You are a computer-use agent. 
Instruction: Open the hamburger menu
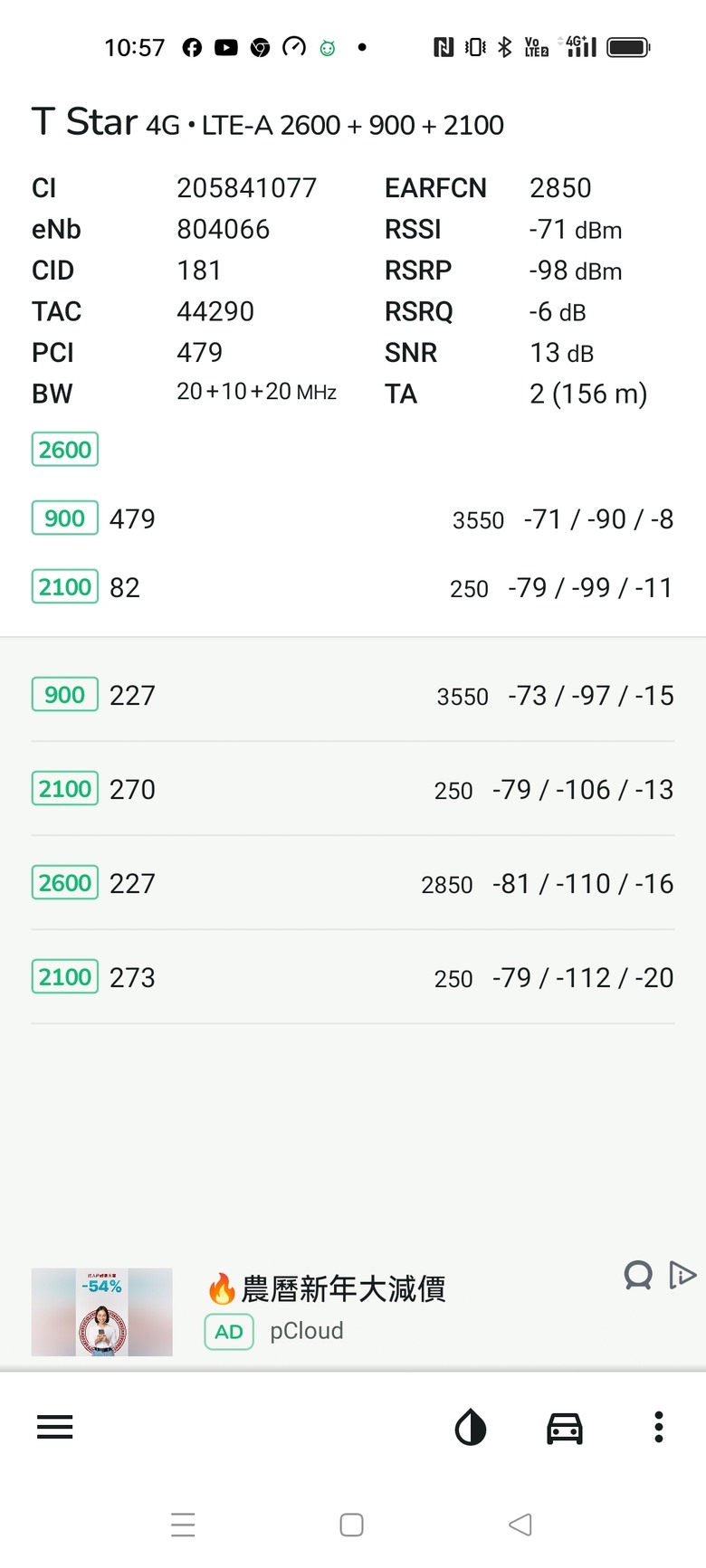[x=54, y=1428]
